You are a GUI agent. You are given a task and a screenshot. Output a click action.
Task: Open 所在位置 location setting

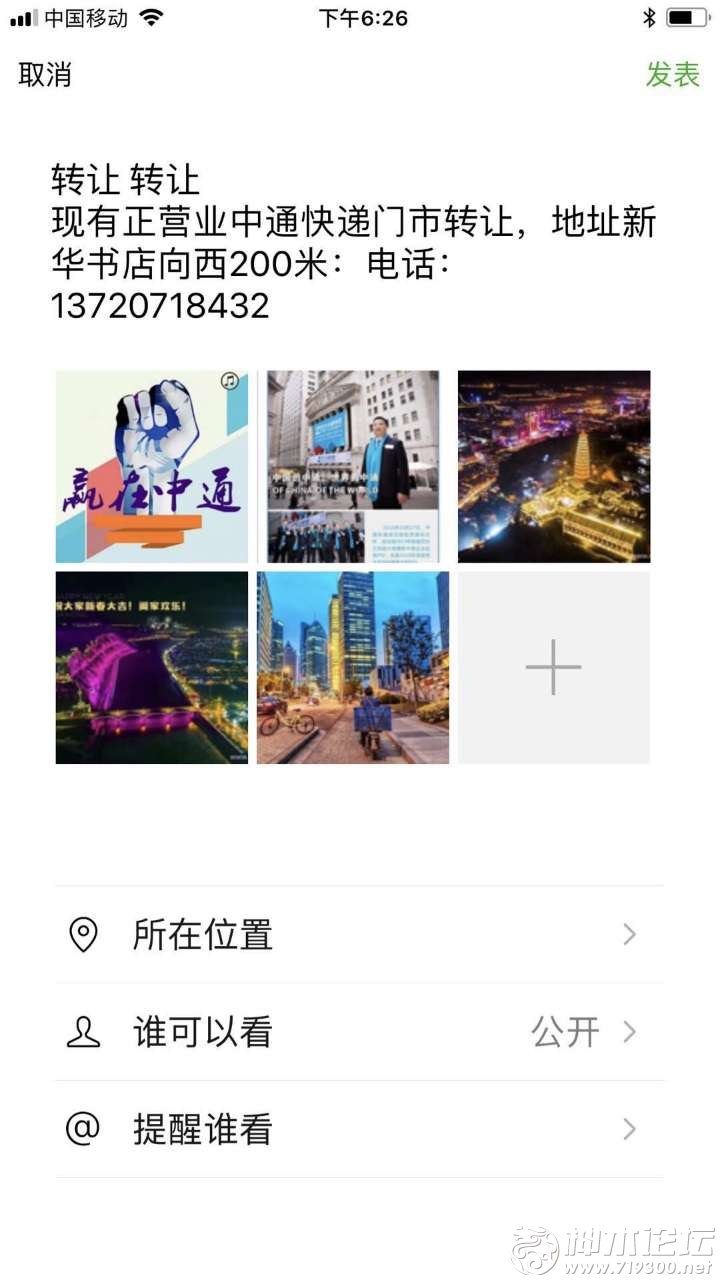coord(360,935)
